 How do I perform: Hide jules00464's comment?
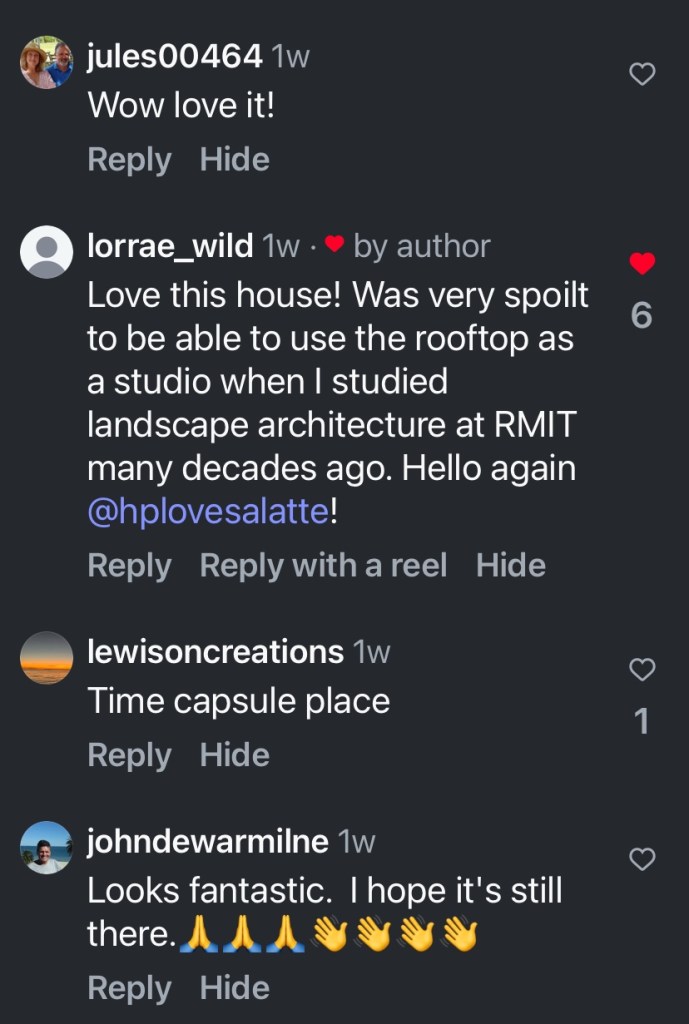tap(234, 159)
